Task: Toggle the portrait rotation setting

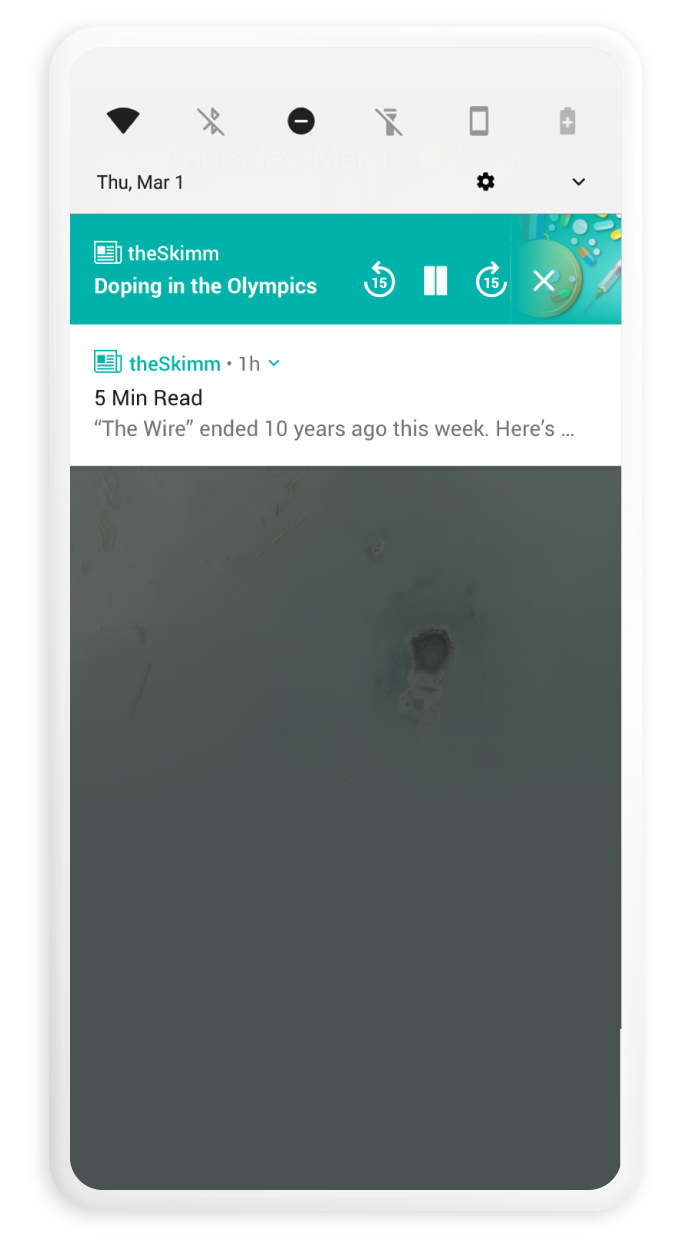Action: pyautogui.click(x=479, y=122)
